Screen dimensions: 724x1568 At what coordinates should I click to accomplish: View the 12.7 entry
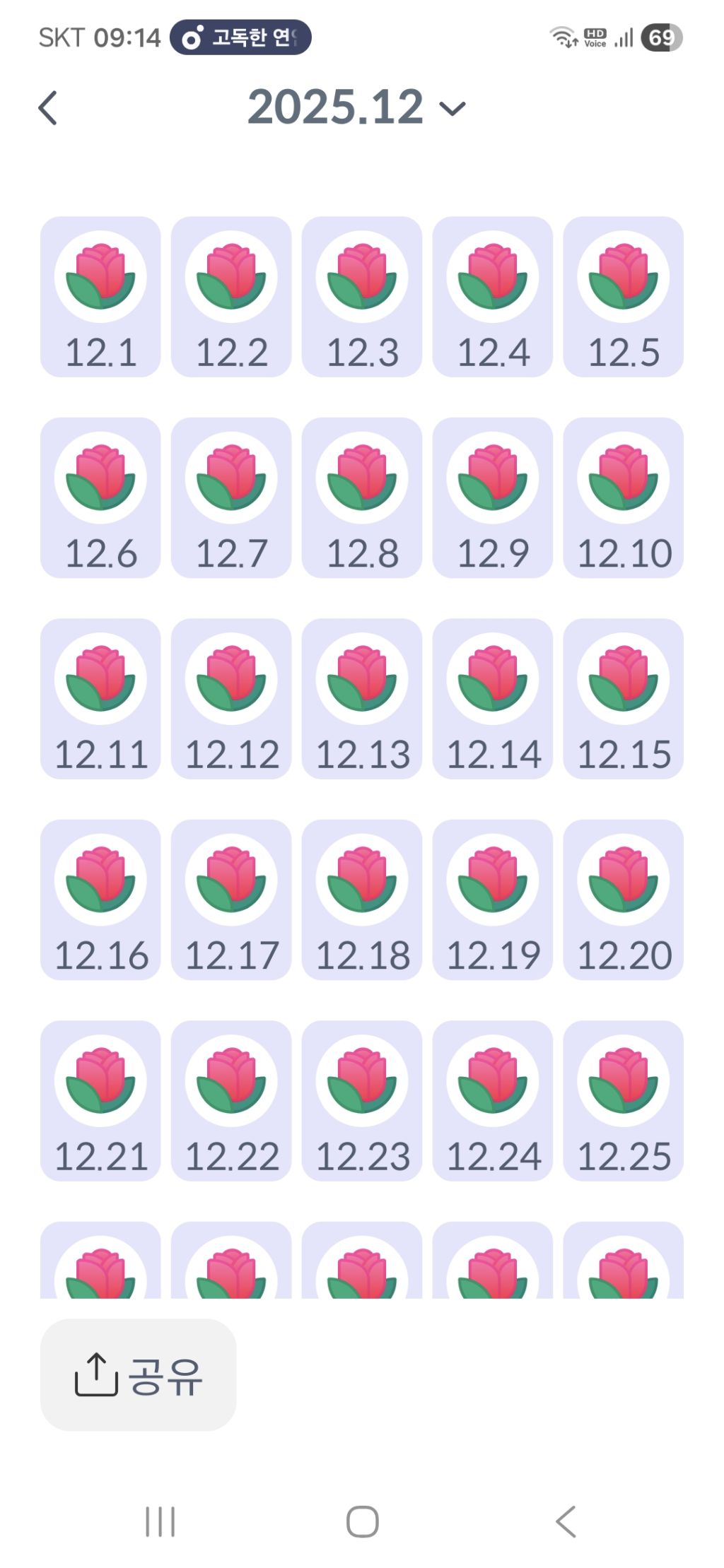(231, 497)
